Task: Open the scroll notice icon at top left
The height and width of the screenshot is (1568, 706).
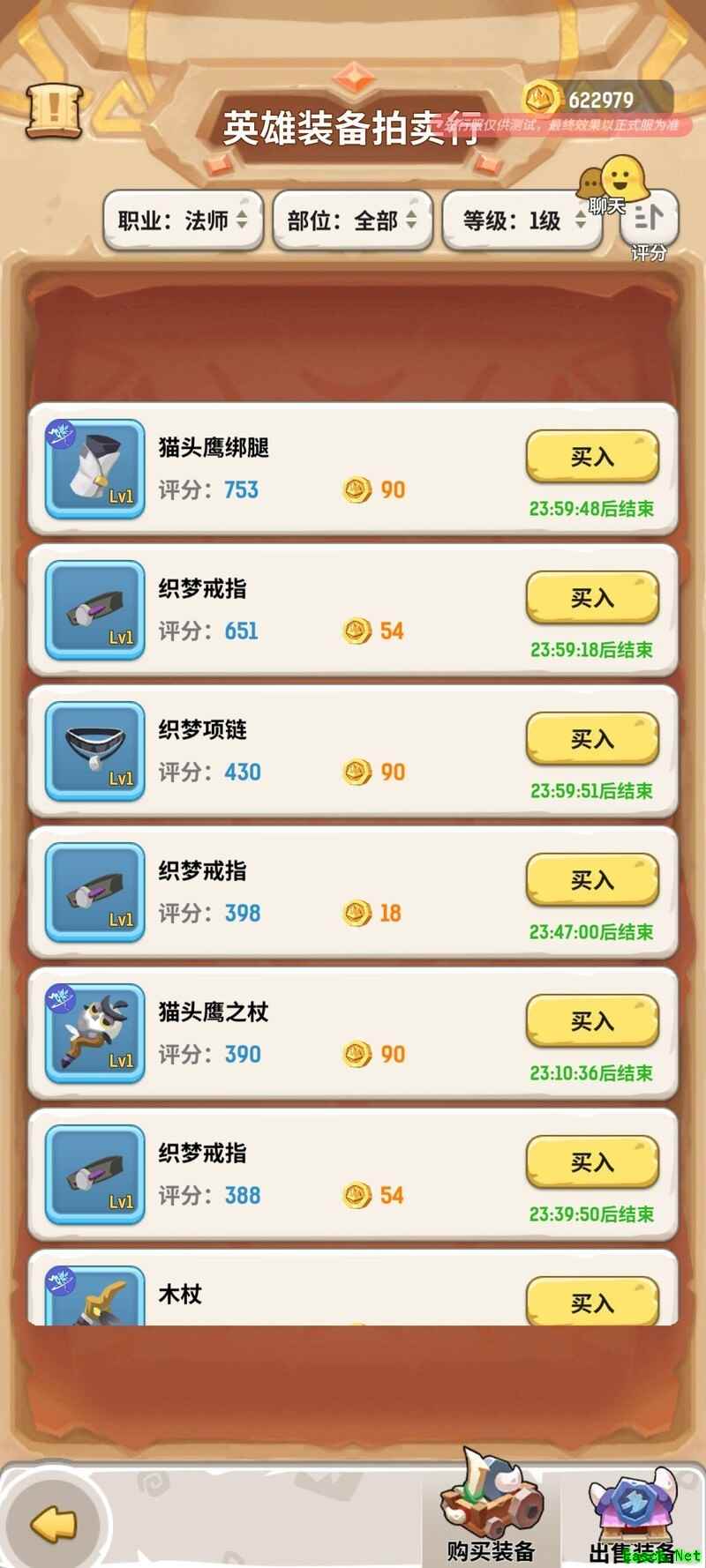Action: pyautogui.click(x=53, y=112)
